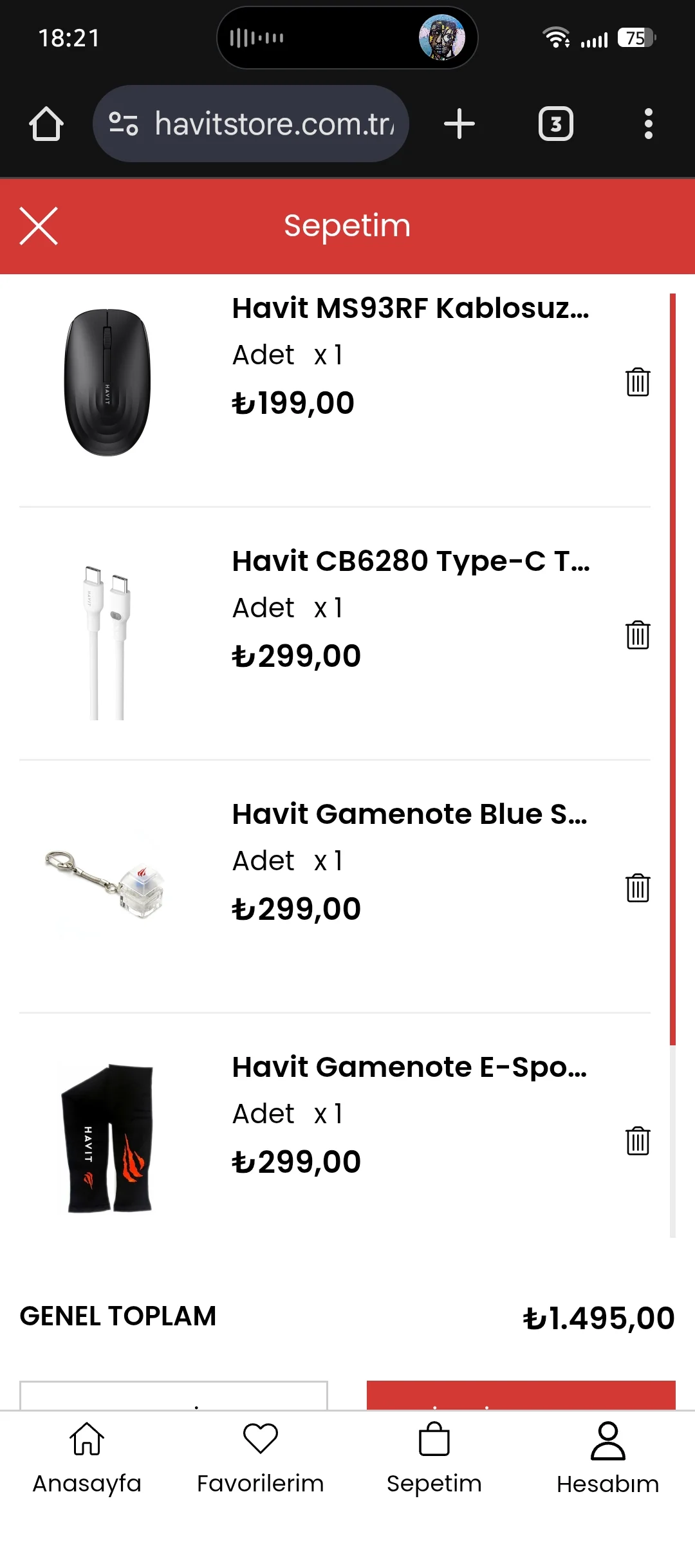Delete Havit CB6280 Type-C cable from cart
695x1568 pixels.
637,635
